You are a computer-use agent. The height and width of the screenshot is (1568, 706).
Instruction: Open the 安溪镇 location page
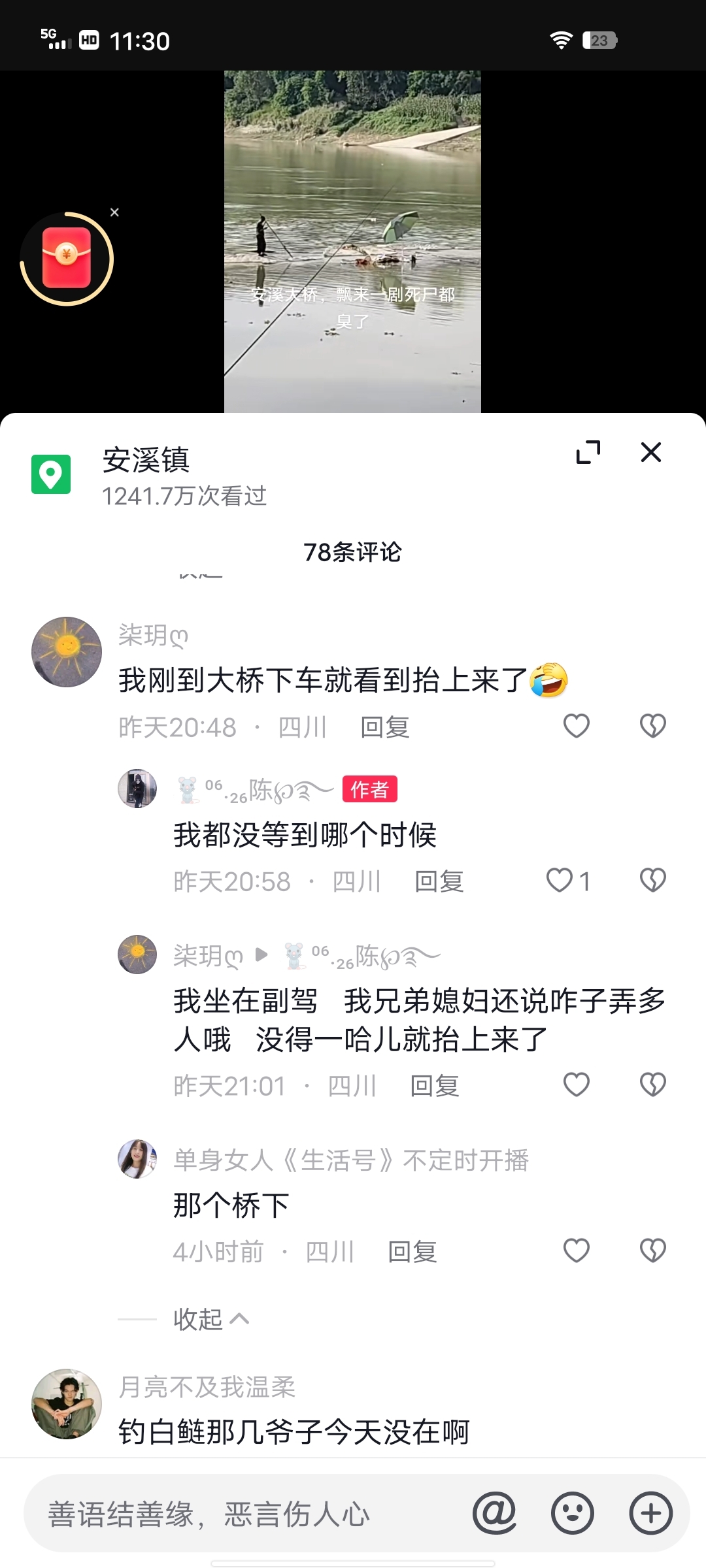(146, 461)
